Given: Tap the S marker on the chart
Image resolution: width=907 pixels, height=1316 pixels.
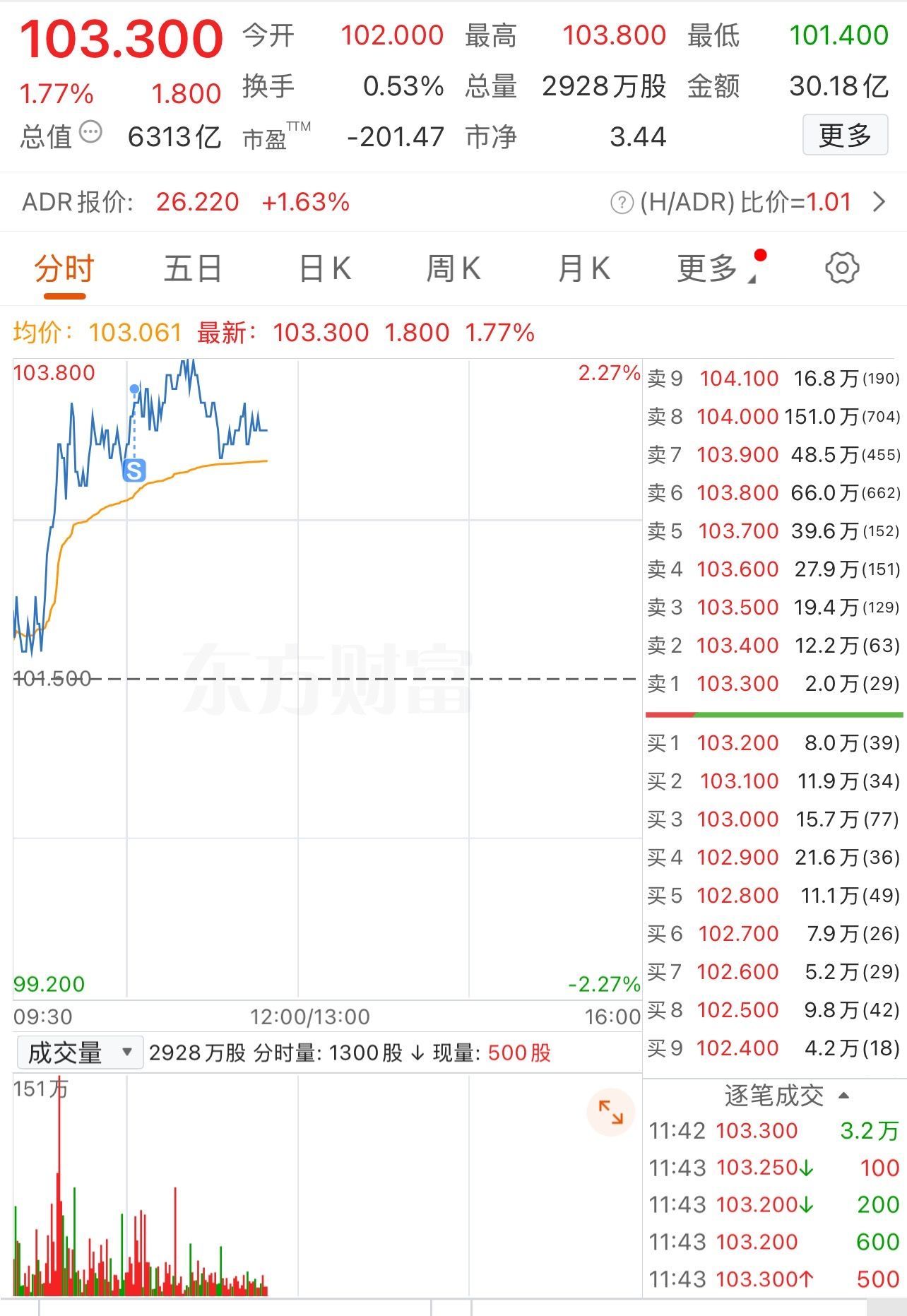Looking at the screenshot, I should 134,470.
